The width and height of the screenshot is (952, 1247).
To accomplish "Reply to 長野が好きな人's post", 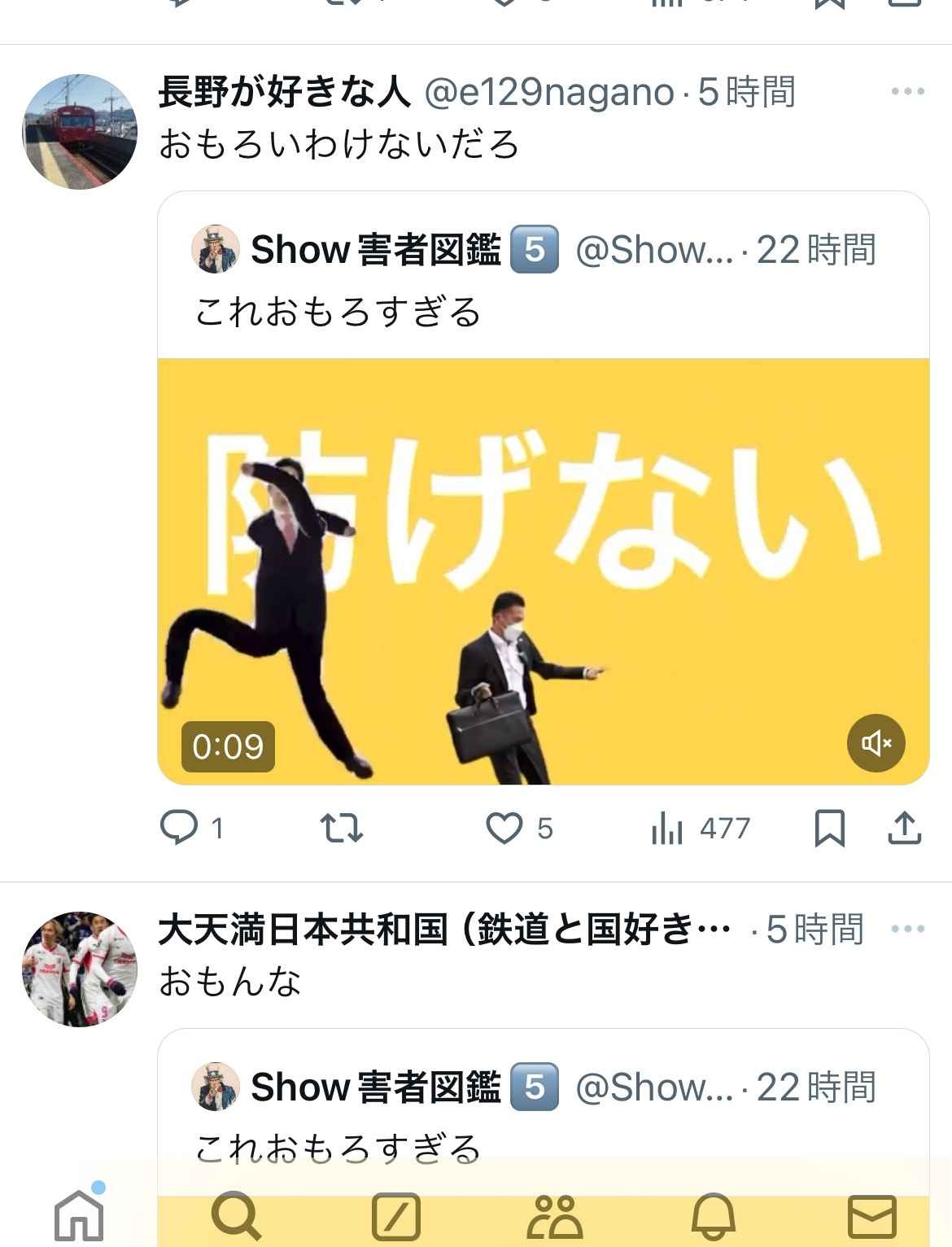I will [179, 828].
